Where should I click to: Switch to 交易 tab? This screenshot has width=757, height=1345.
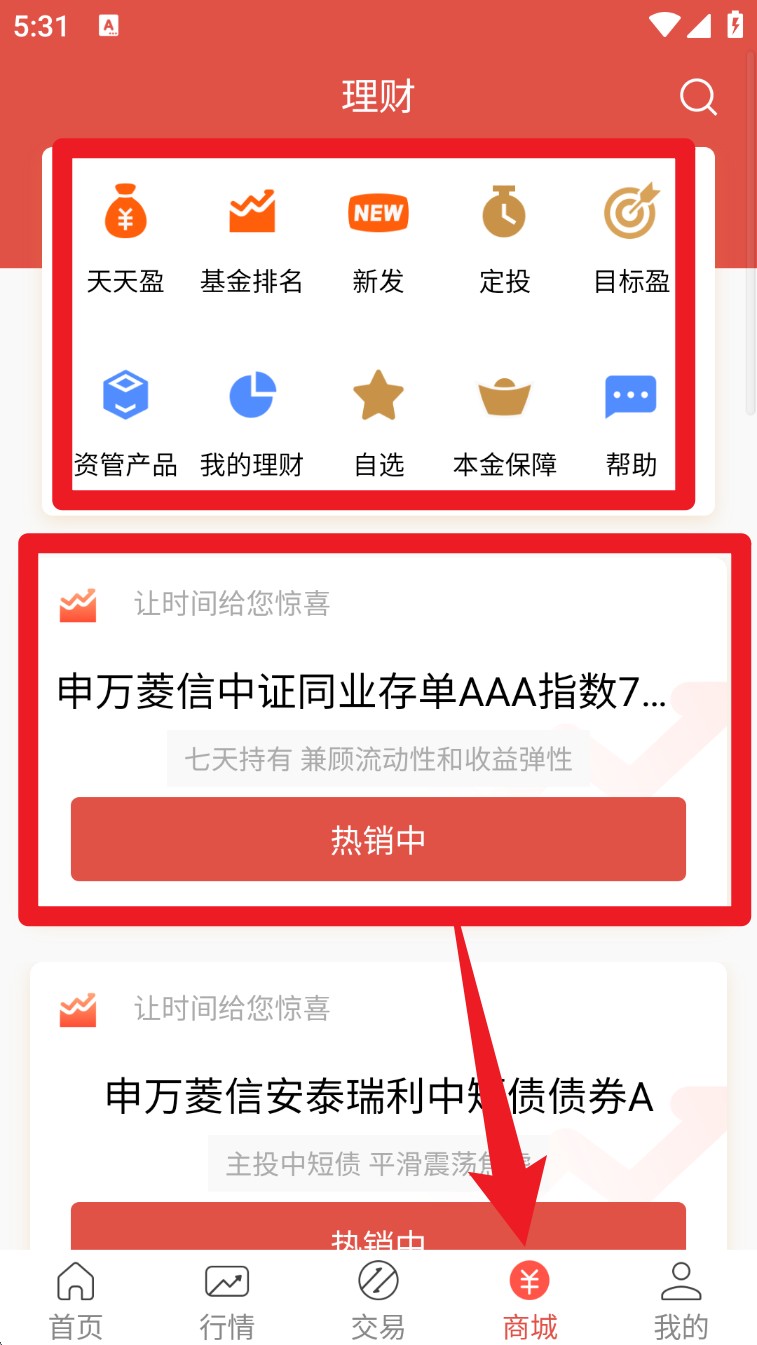[378, 1299]
